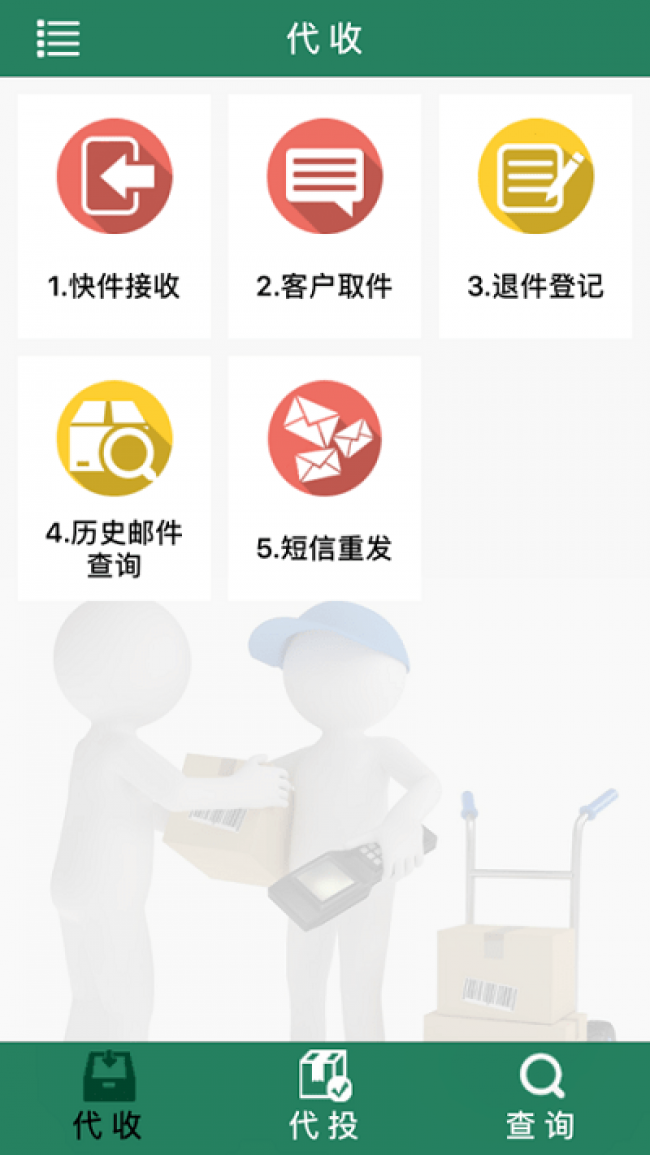This screenshot has width=650, height=1155.
Task: Open 4.历史邮件查询 tile
Action: pos(114,478)
